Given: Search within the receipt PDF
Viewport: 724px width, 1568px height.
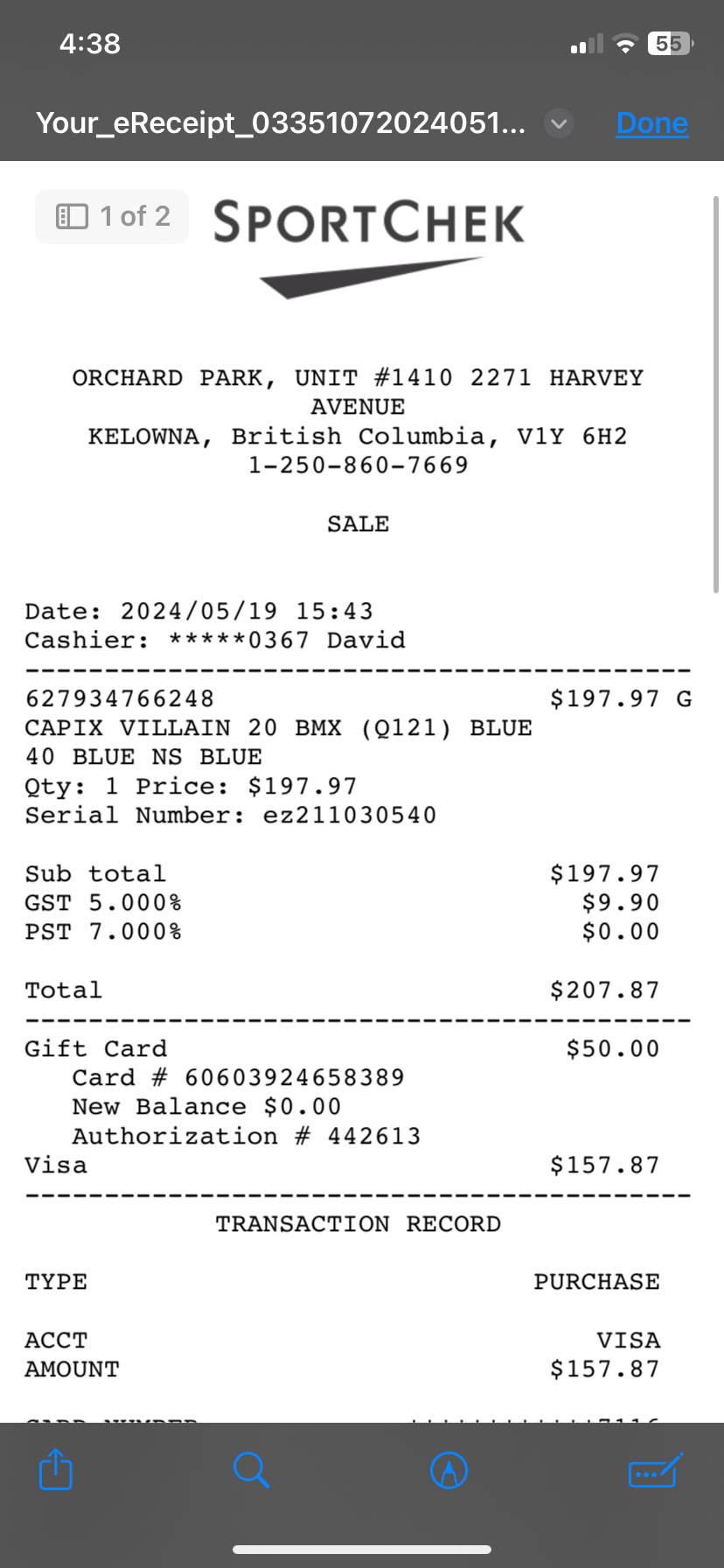Looking at the screenshot, I should click(x=251, y=1469).
